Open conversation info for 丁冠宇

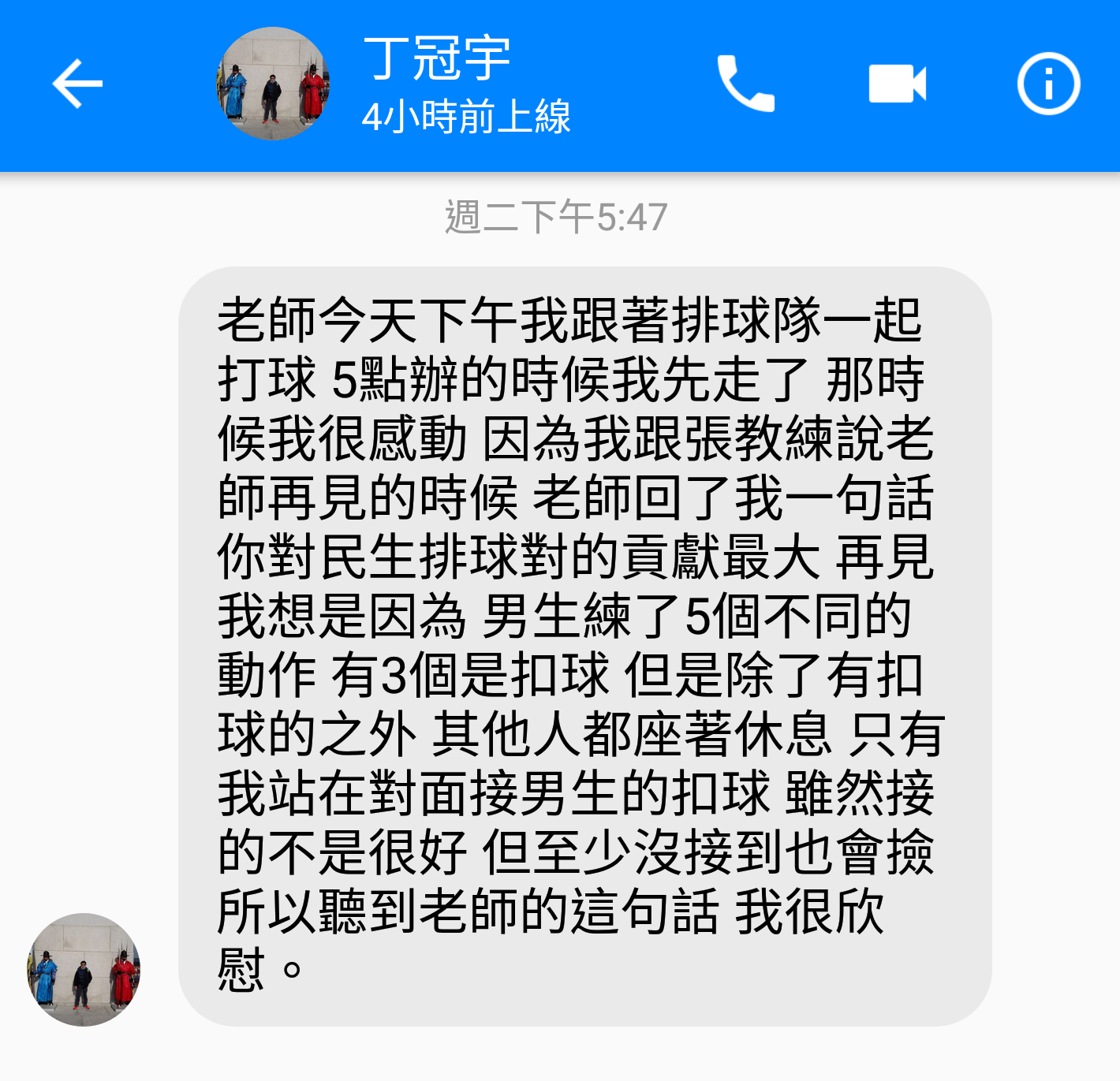pos(1048,84)
